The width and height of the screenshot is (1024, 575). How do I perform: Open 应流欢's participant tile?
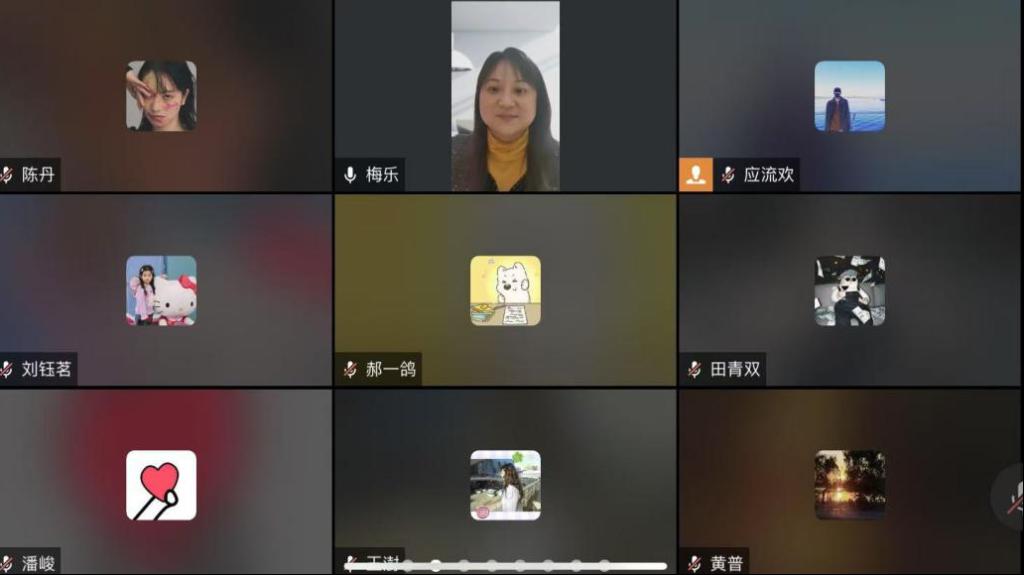tap(849, 96)
